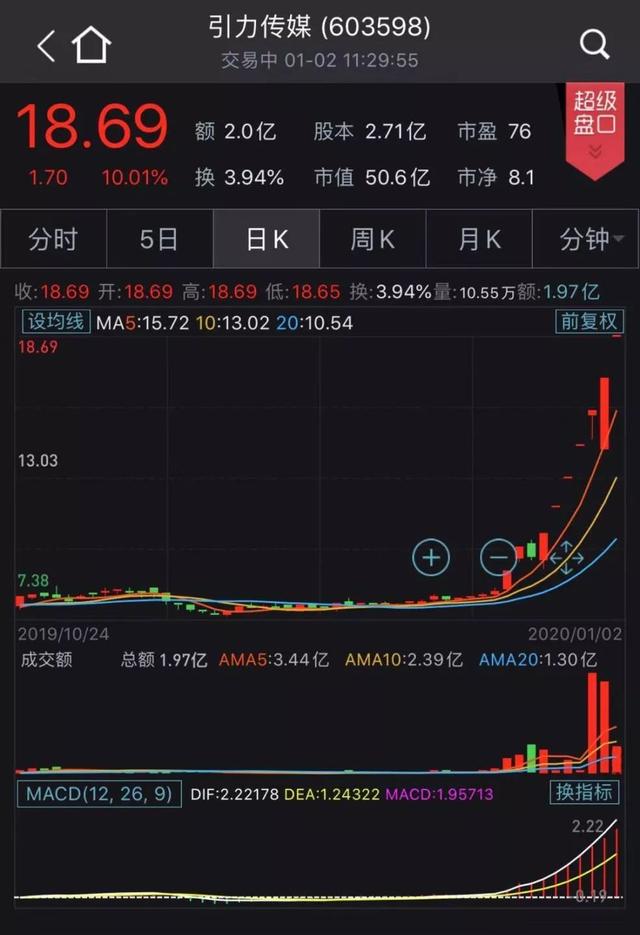Change the 前复权 adjustment mode
Screen dimensions: 640x935
pyautogui.click(x=589, y=322)
